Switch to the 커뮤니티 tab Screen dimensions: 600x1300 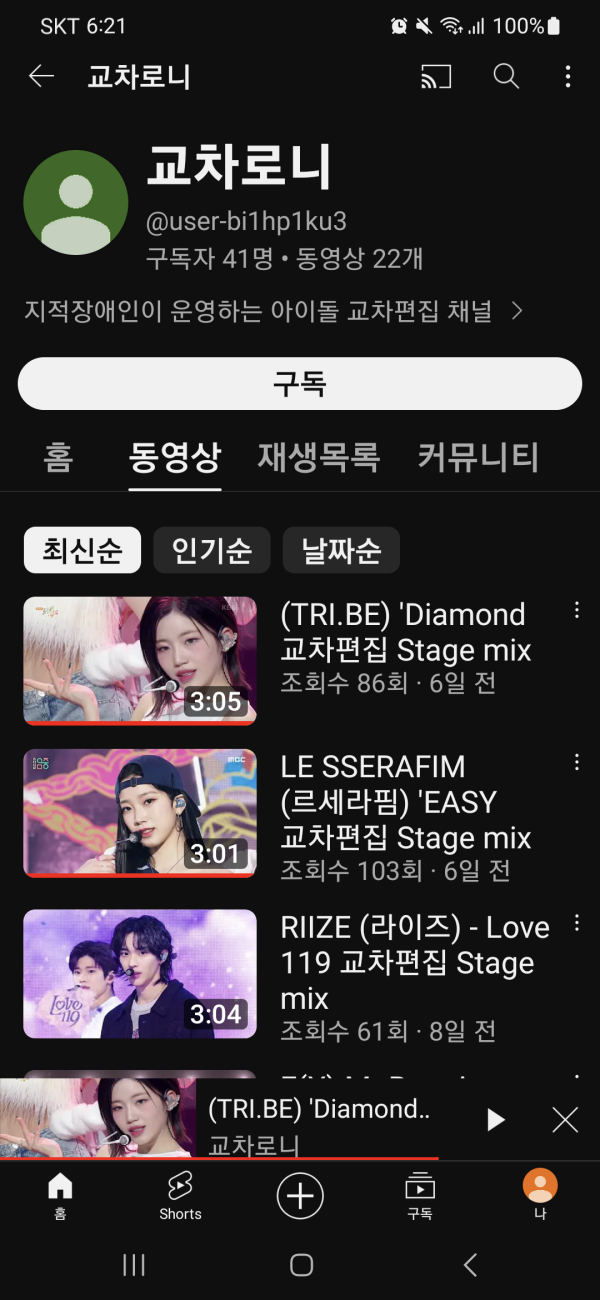(478, 457)
